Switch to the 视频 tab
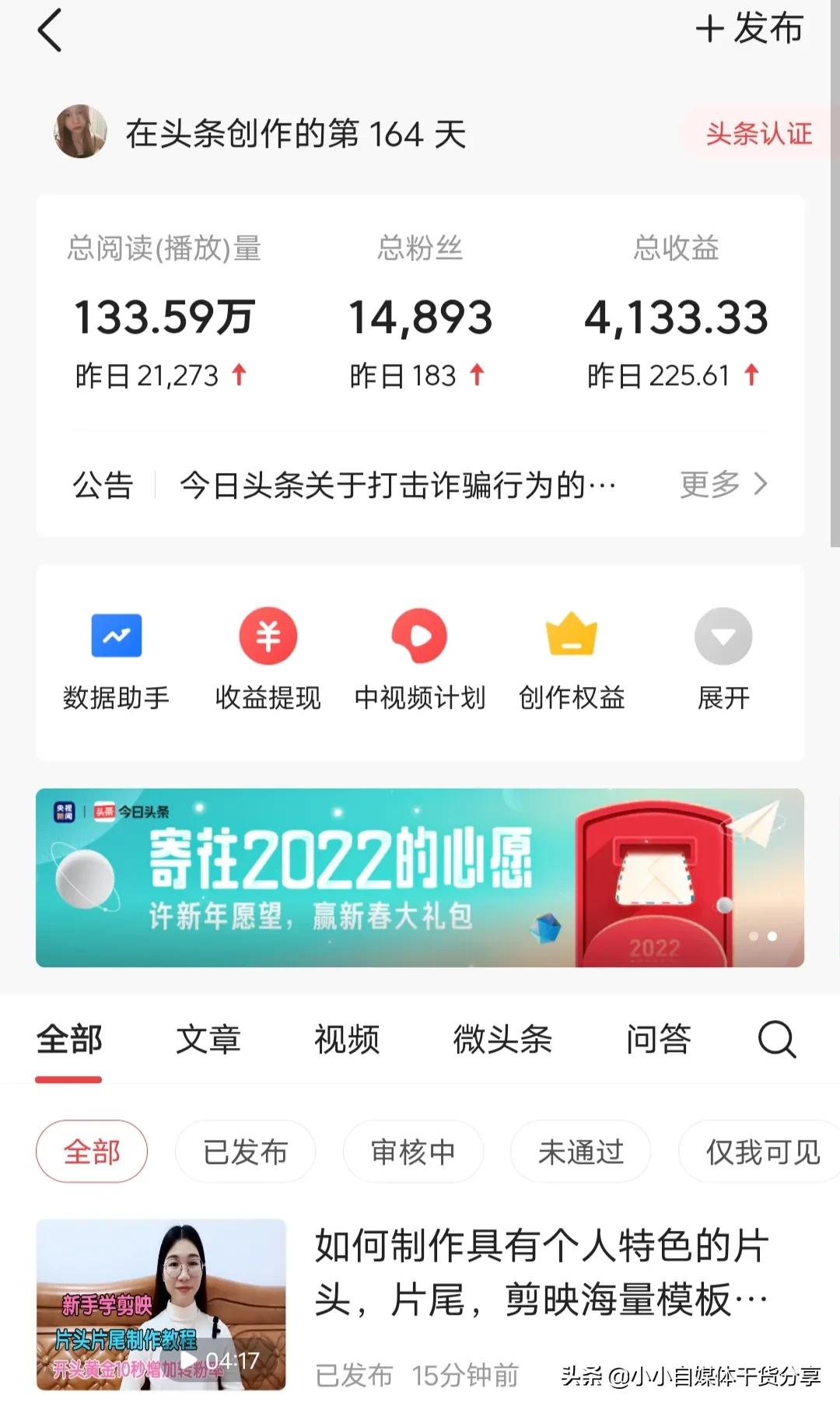840x1406 pixels. tap(347, 1040)
